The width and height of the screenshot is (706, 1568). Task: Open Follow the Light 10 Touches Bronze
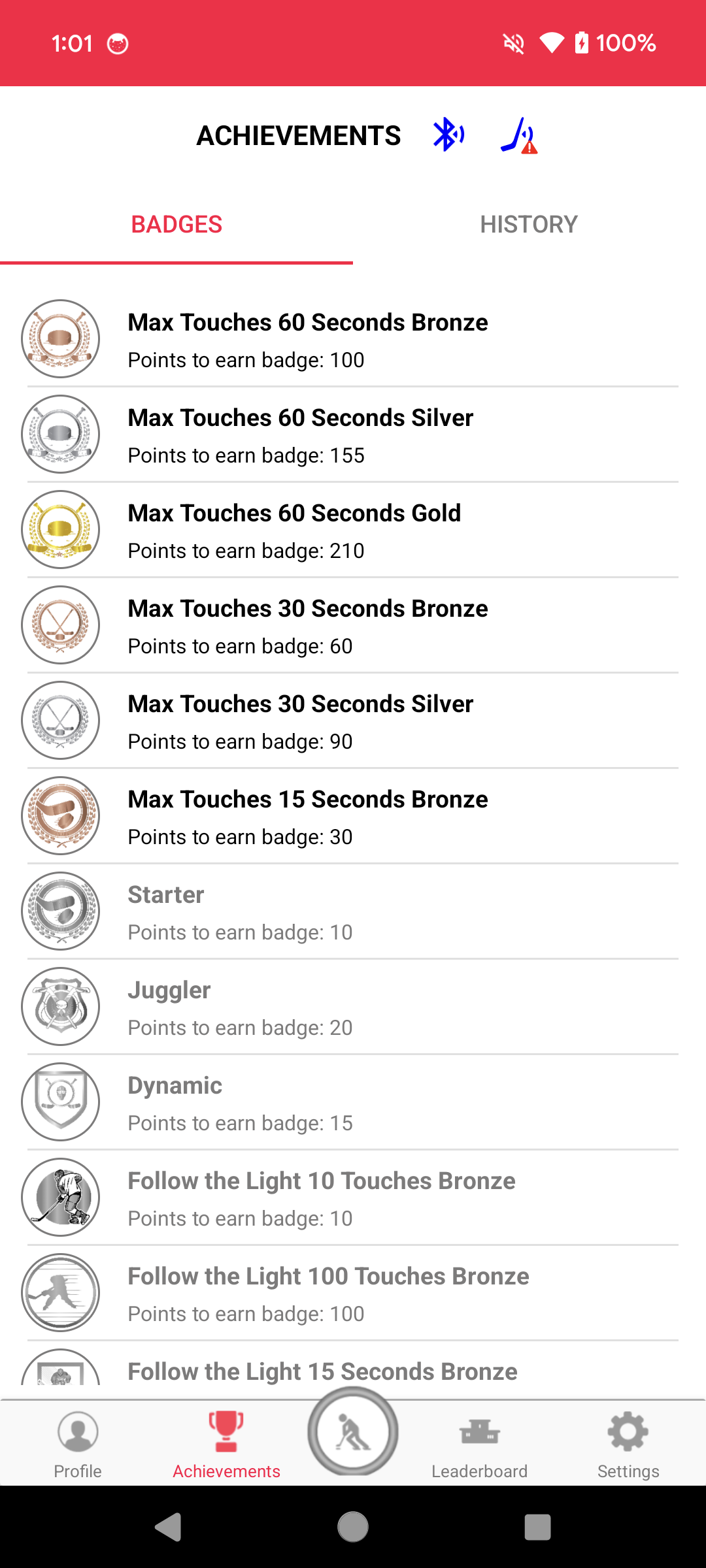pyautogui.click(x=353, y=1198)
